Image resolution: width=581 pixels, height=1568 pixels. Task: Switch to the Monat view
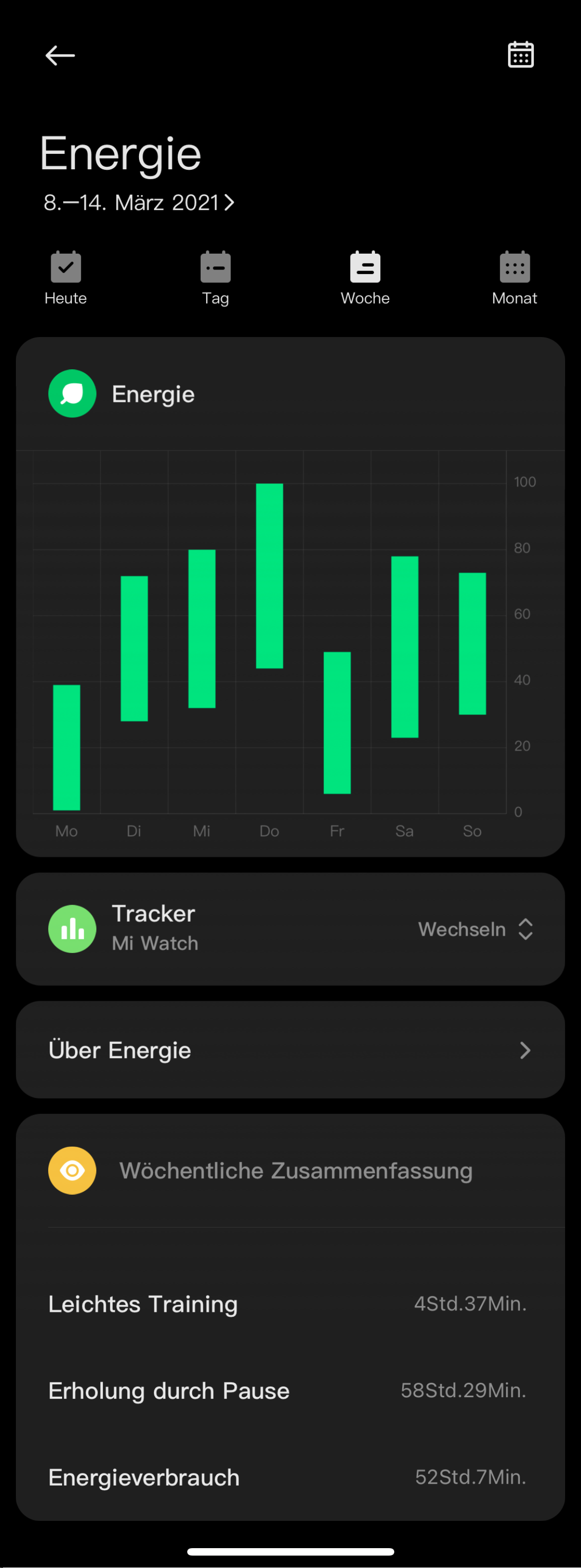point(514,278)
